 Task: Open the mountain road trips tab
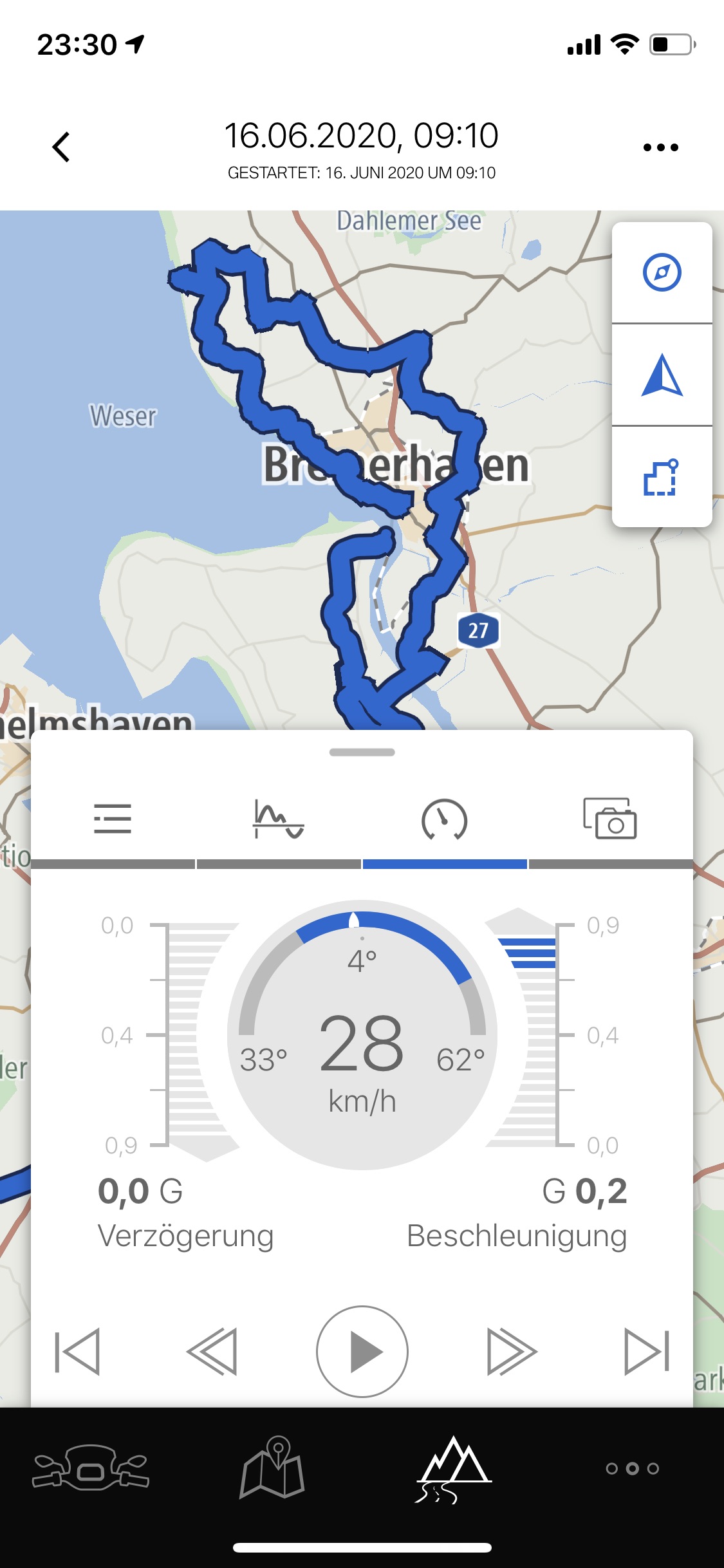coord(453,1468)
